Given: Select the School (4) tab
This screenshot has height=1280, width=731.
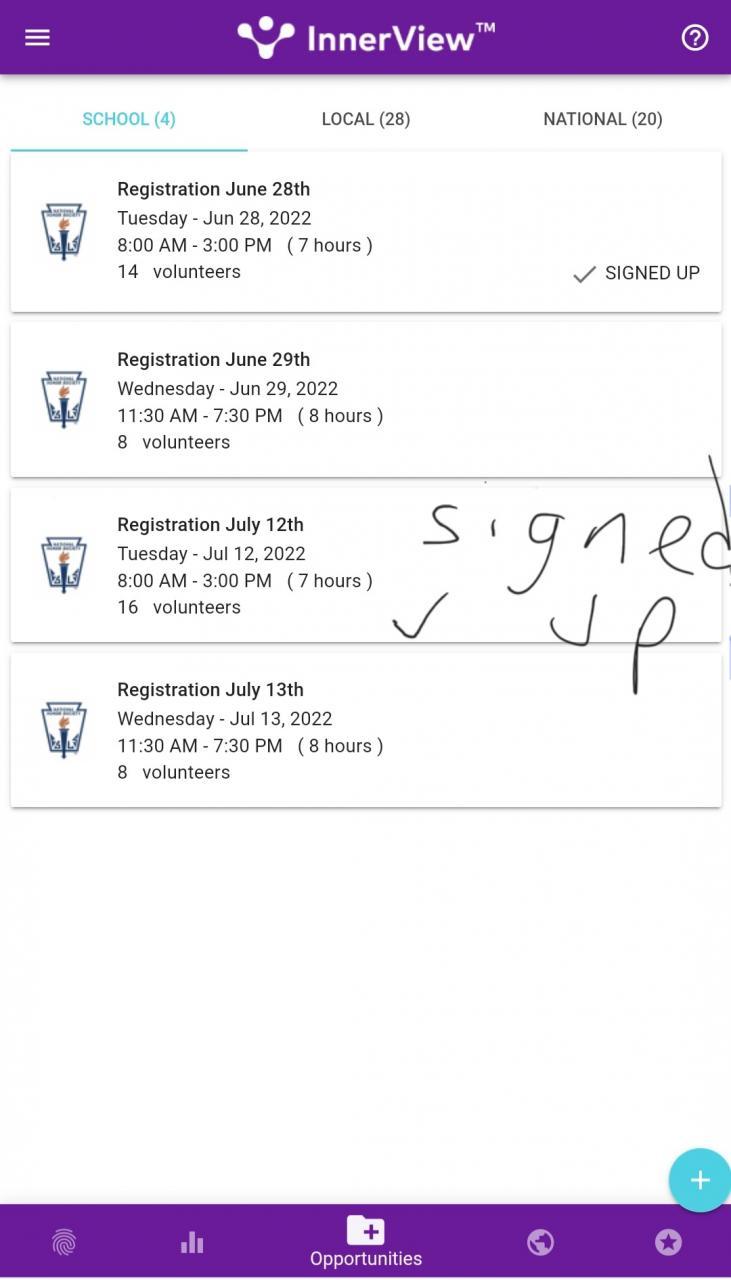Looking at the screenshot, I should pos(129,119).
